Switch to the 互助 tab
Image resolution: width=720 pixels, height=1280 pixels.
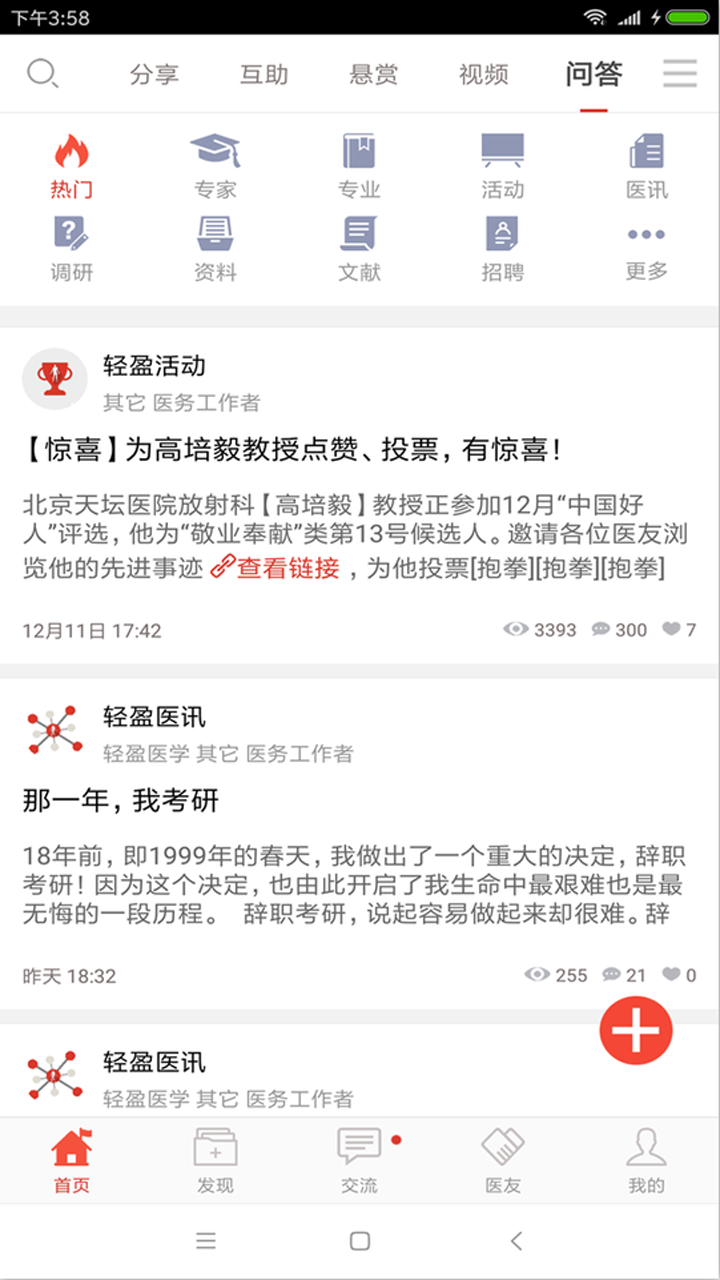pos(264,75)
